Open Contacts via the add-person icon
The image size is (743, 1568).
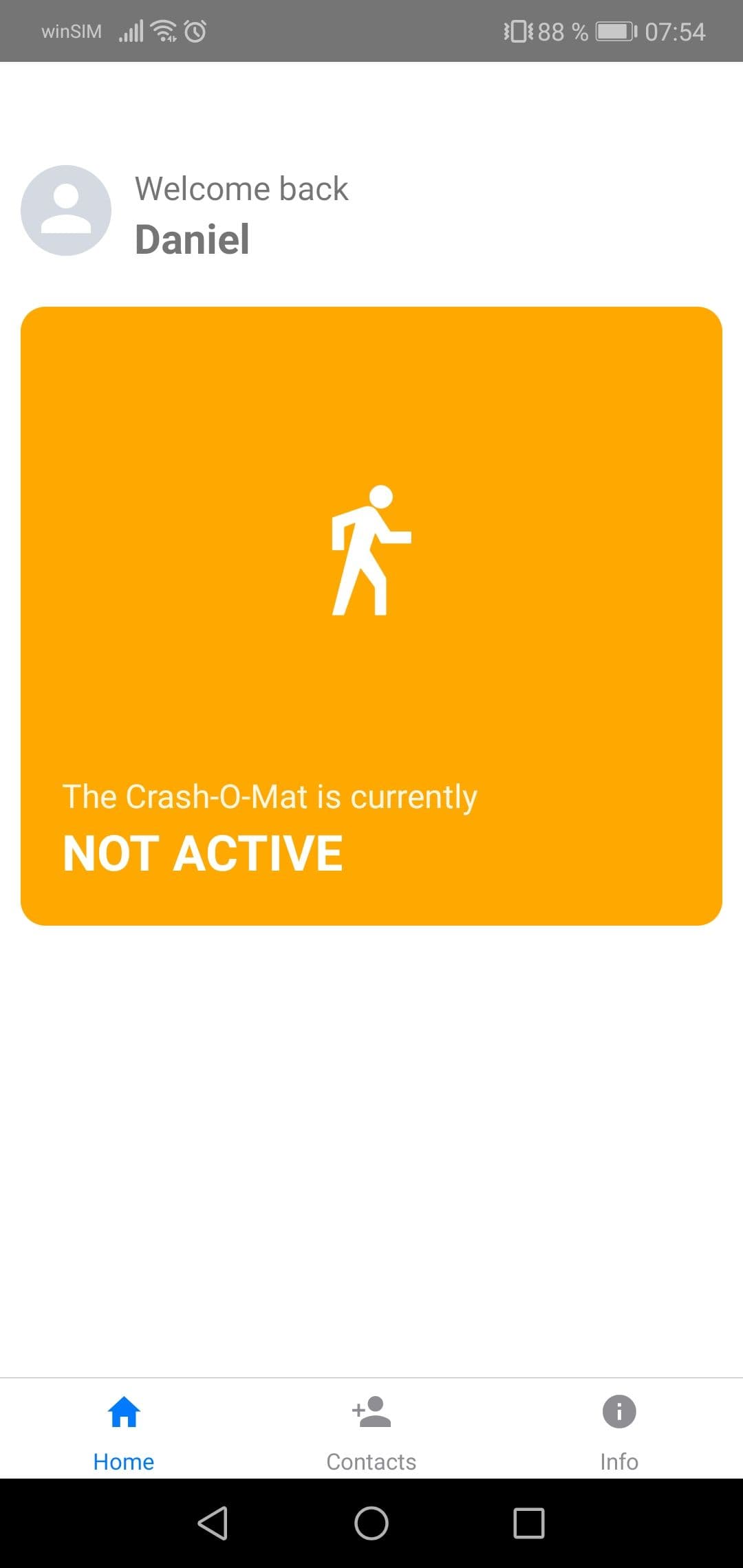371,1412
